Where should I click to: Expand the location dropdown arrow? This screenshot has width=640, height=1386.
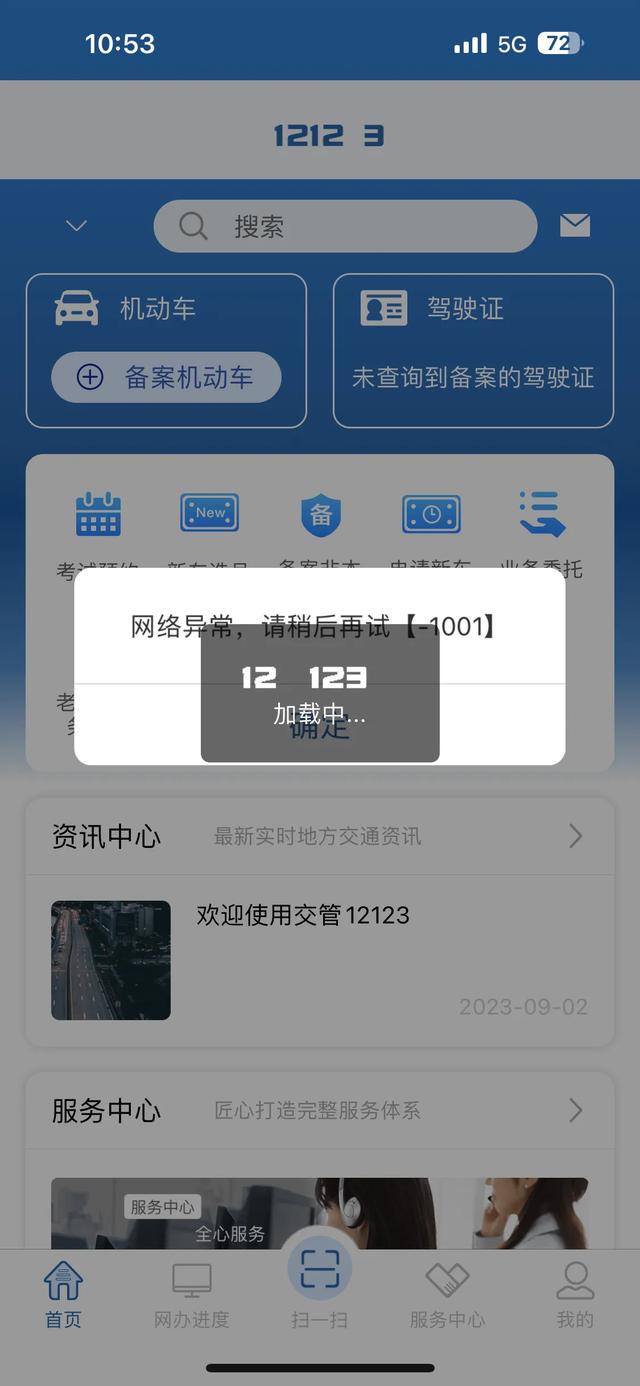(76, 226)
